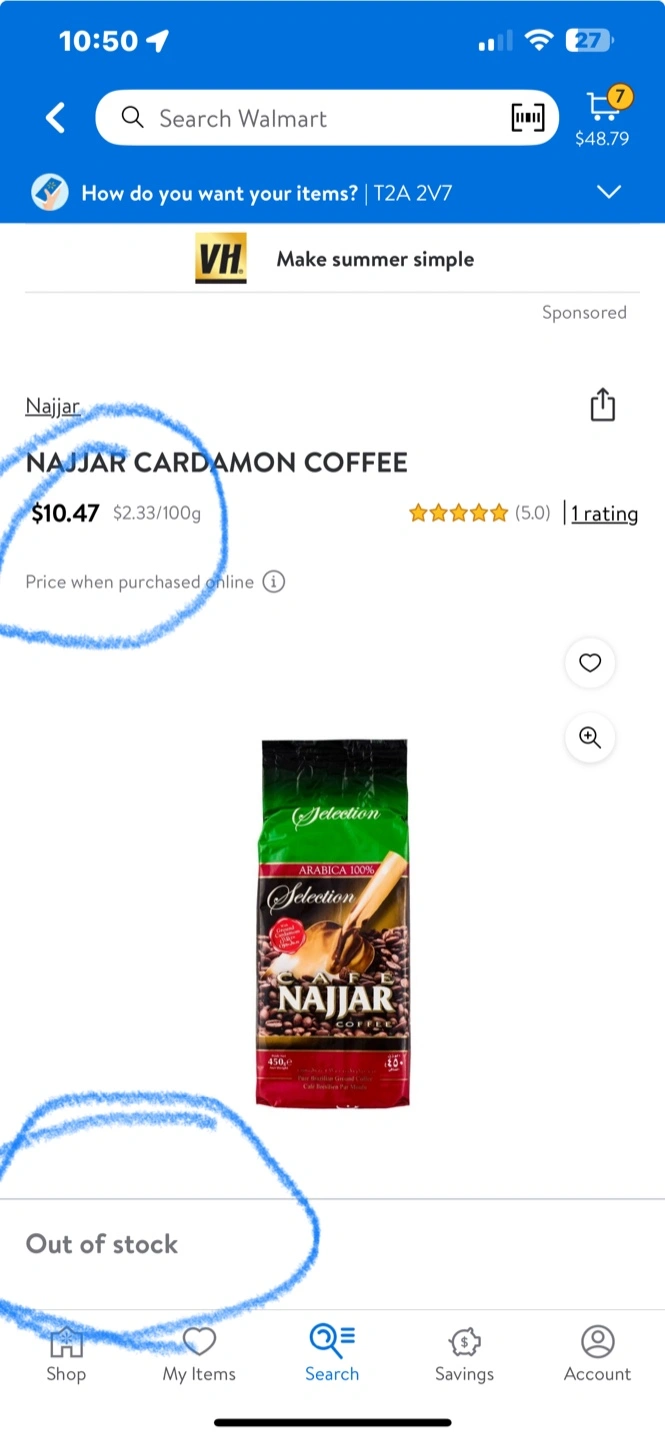Open the Najjar coffee product photo
This screenshot has width=665, height=1440.
pos(334,922)
